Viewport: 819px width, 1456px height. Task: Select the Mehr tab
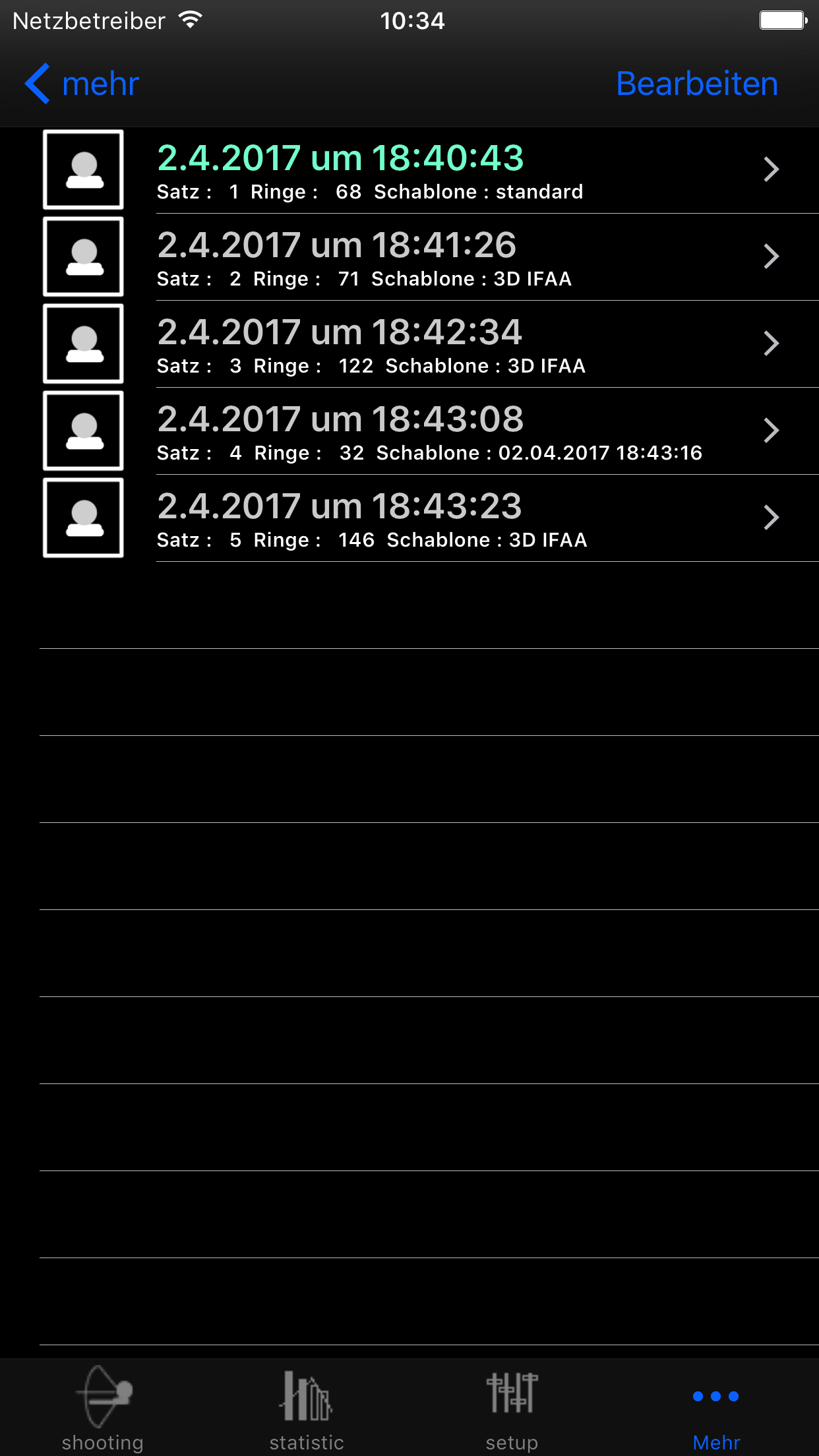click(x=716, y=1408)
